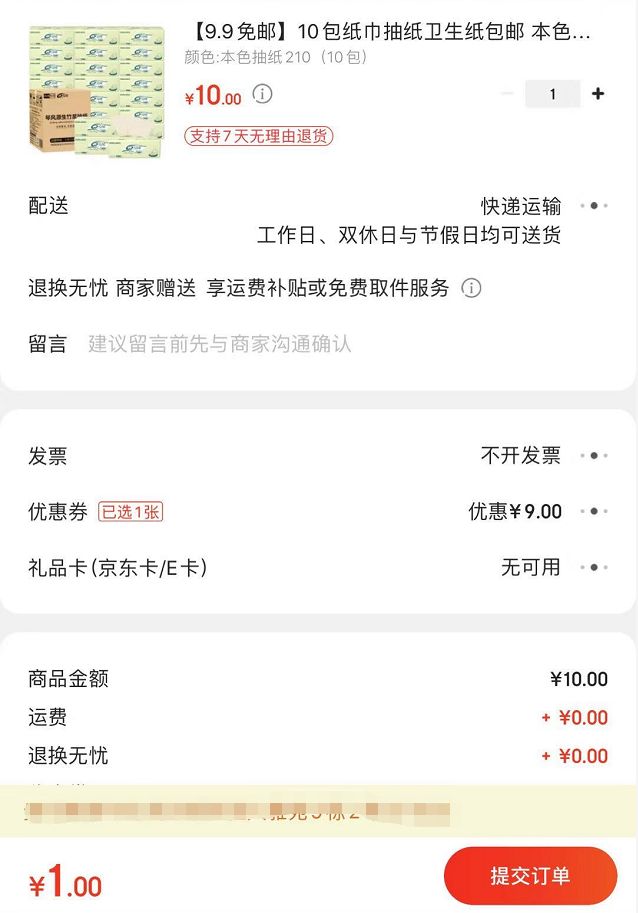Open the 优惠券 coupon selection row
Viewport: 638px width, 913px height.
(x=593, y=512)
